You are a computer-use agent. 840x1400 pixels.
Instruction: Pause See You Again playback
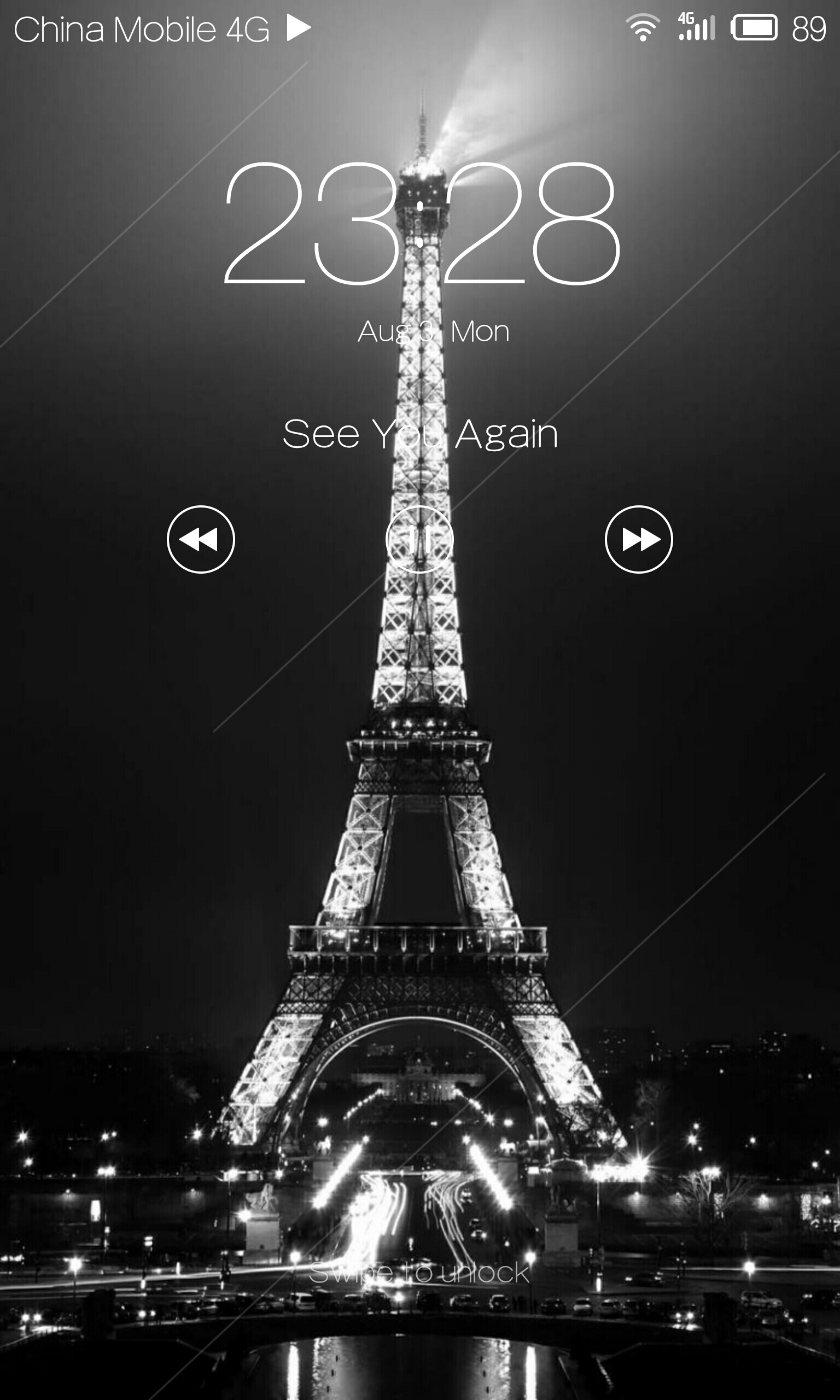coord(419,539)
